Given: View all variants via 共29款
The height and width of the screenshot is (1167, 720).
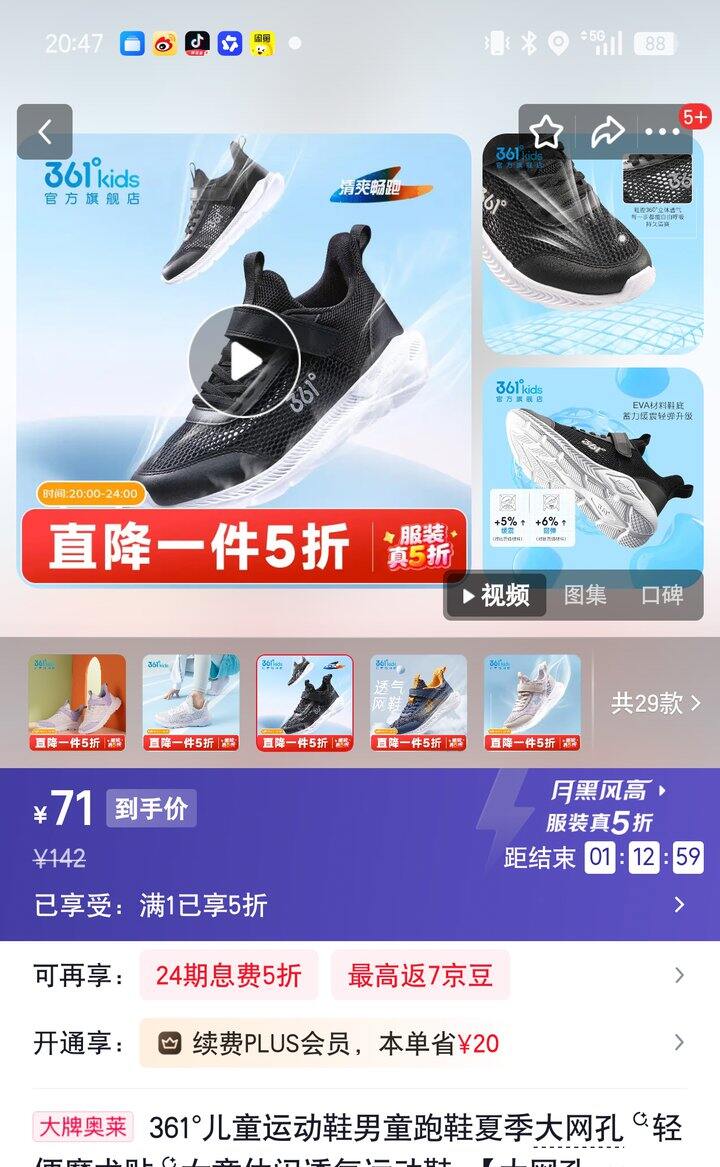Looking at the screenshot, I should (x=656, y=703).
